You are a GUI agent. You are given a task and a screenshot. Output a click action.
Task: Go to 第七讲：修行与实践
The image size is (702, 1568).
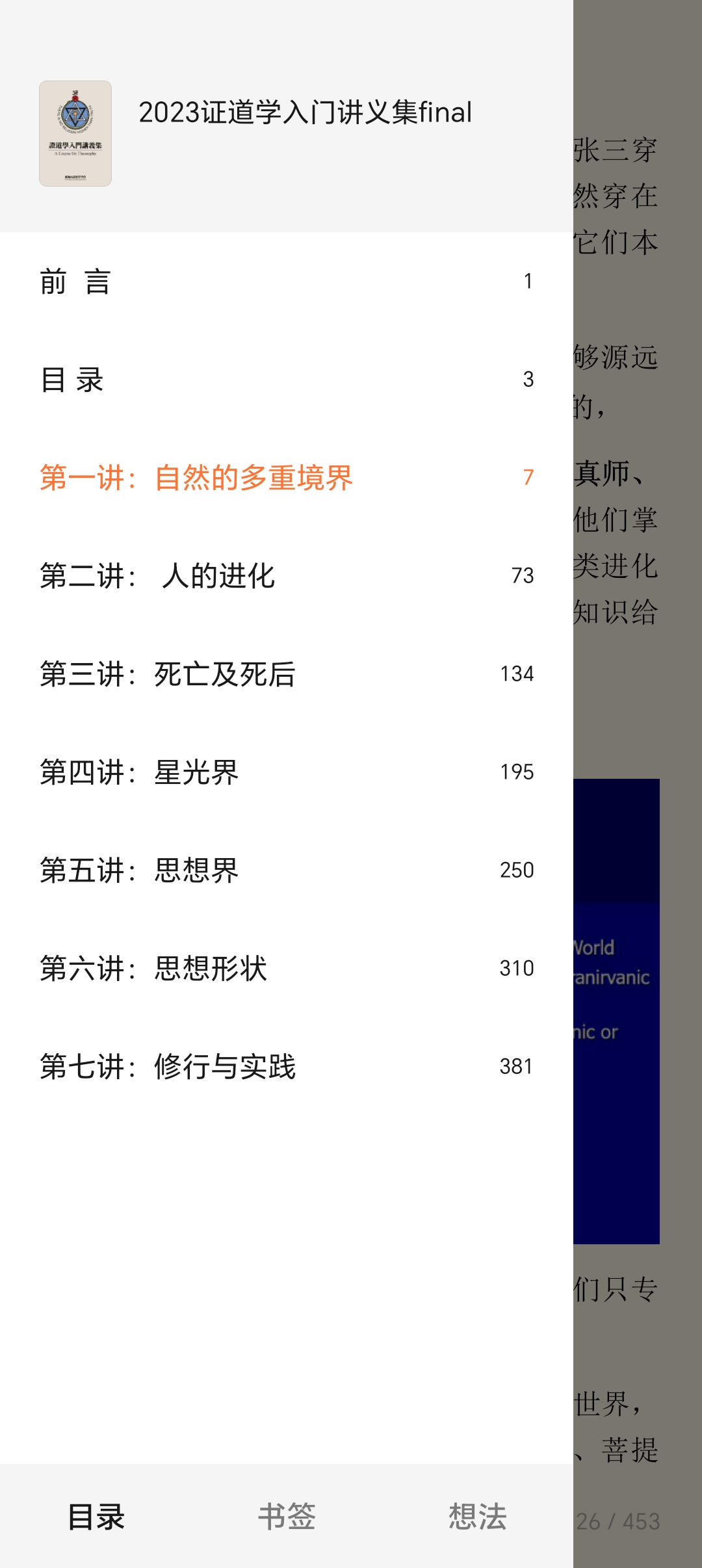click(286, 1067)
